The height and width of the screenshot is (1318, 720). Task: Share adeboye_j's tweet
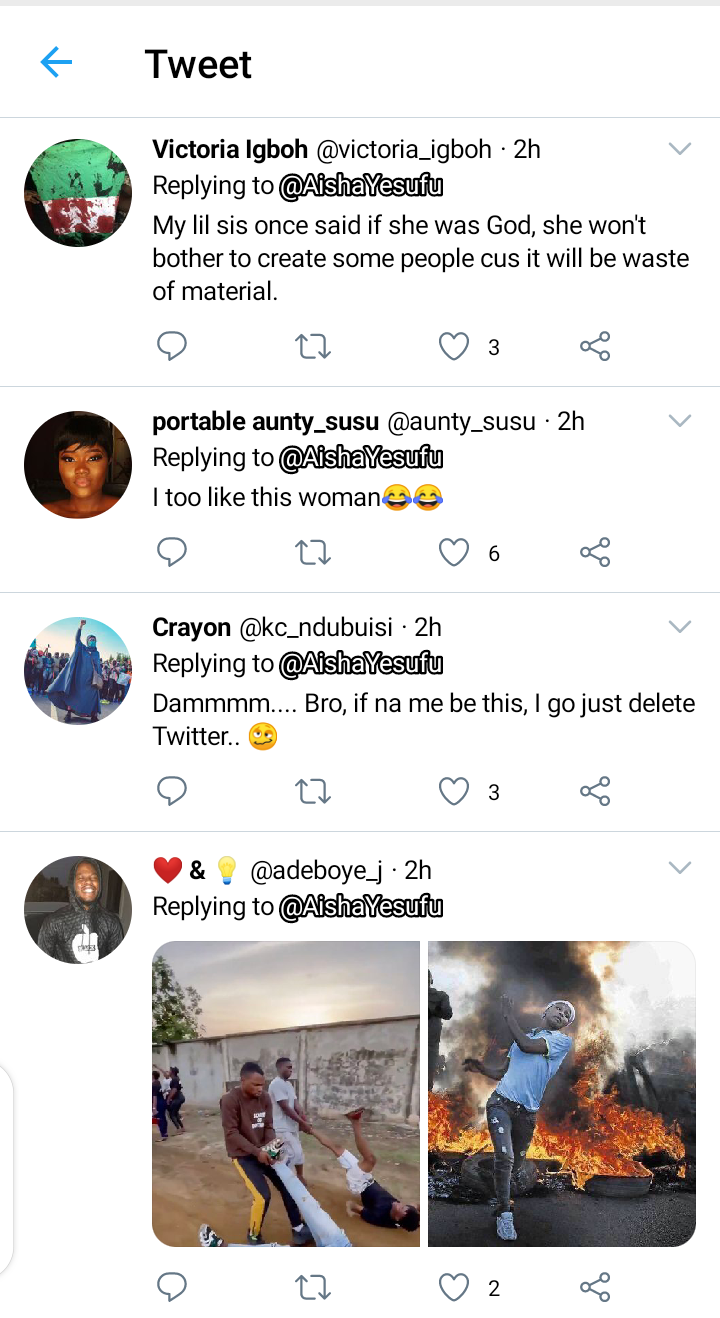tap(595, 1288)
